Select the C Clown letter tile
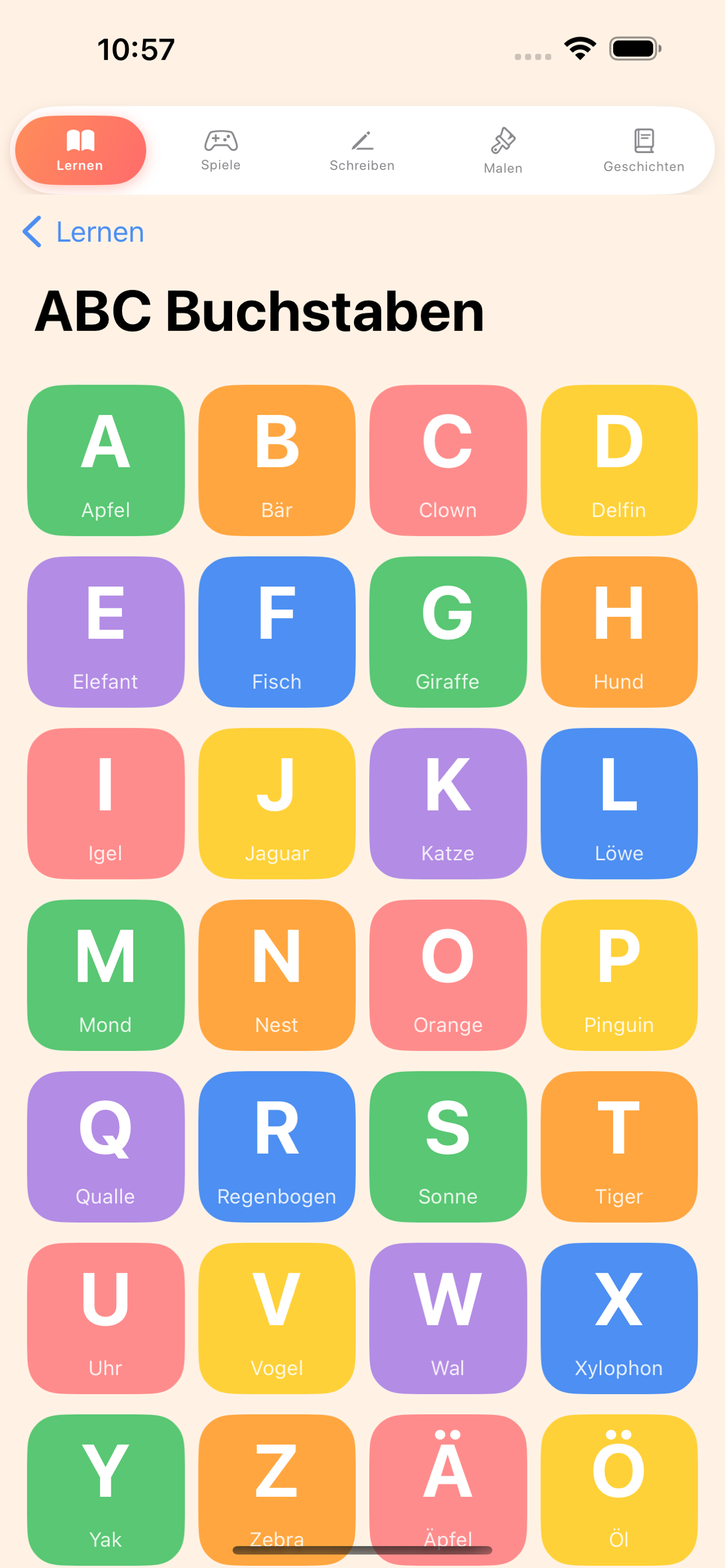This screenshot has height=1568, width=725. 448,461
